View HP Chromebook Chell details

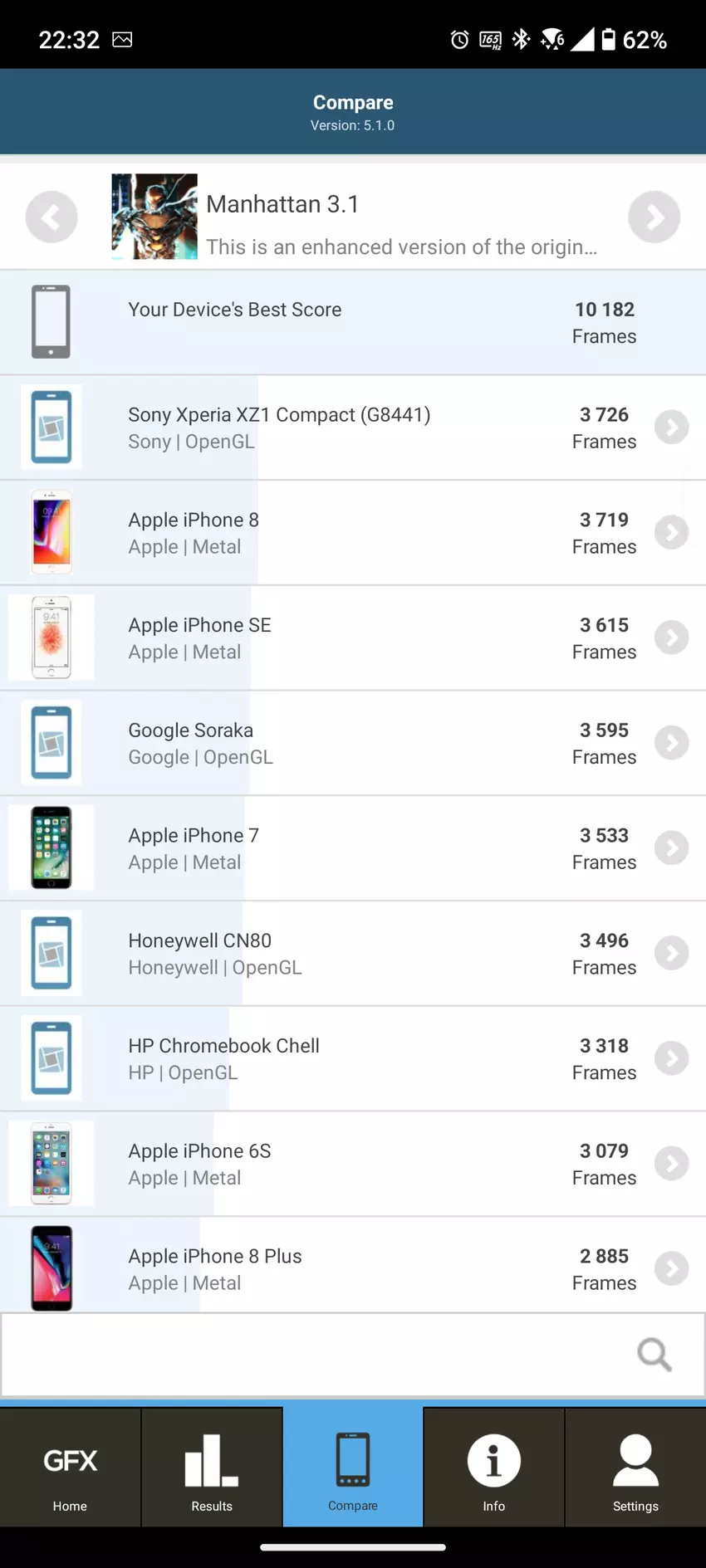353,1058
